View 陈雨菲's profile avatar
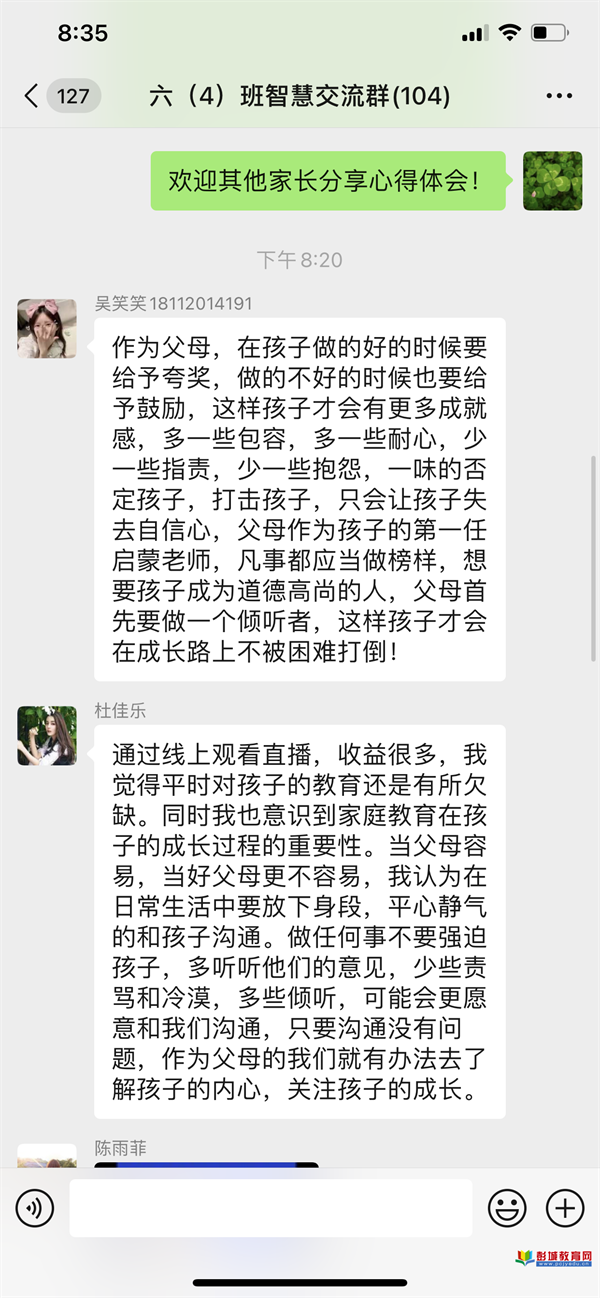 [47, 1155]
